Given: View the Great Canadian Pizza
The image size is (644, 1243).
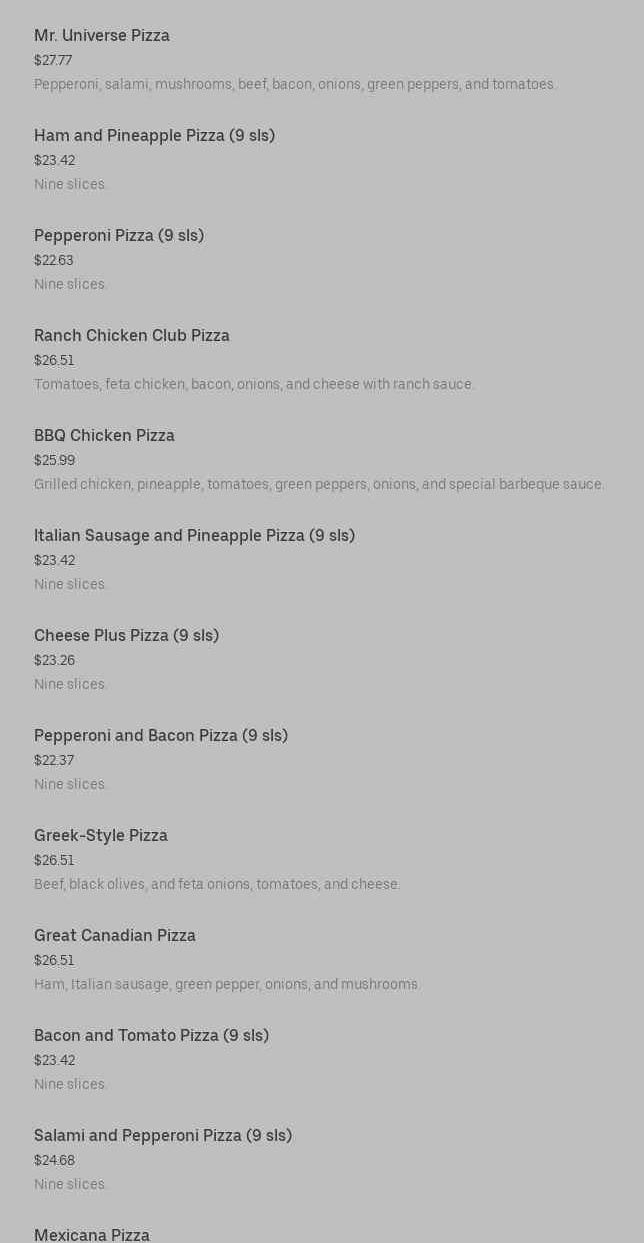Looking at the screenshot, I should point(115,936).
